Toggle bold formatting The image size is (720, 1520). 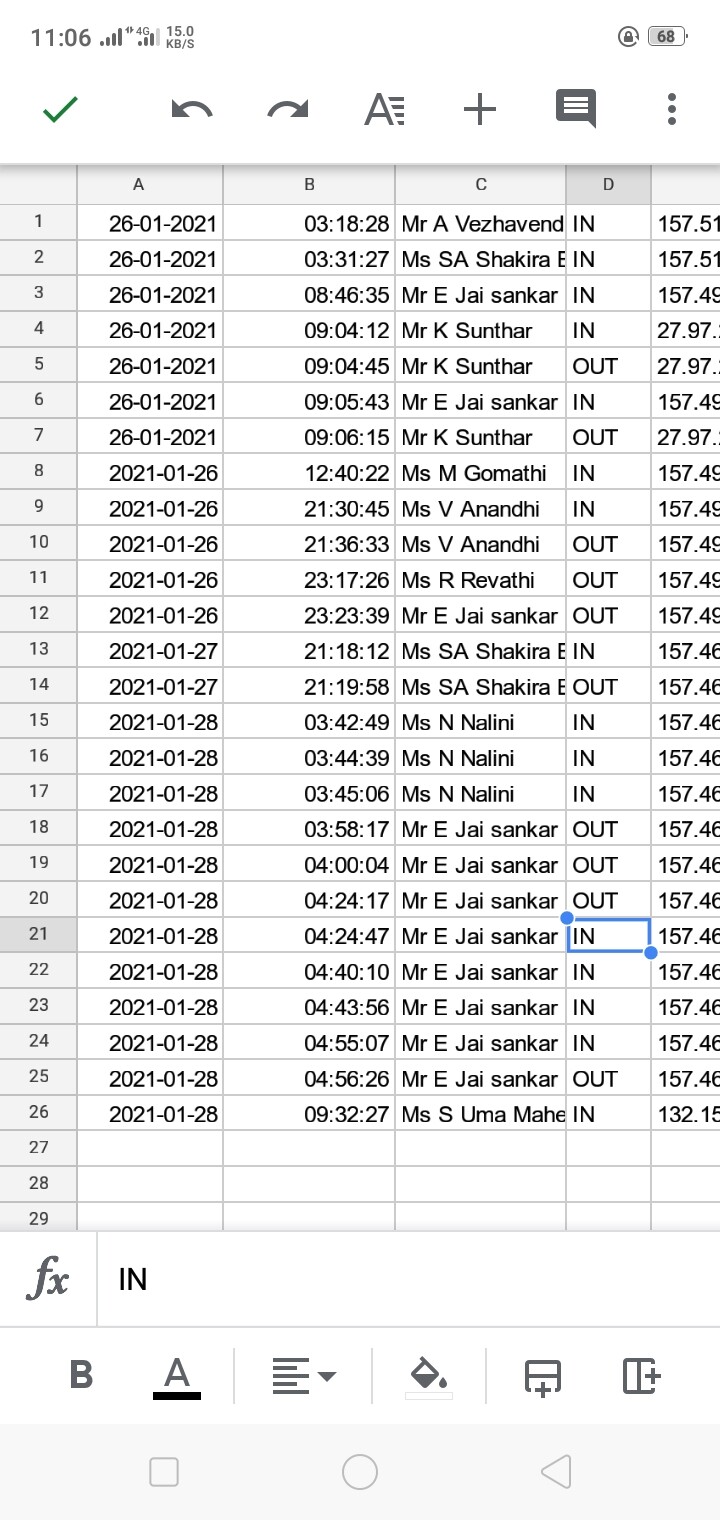(82, 1375)
